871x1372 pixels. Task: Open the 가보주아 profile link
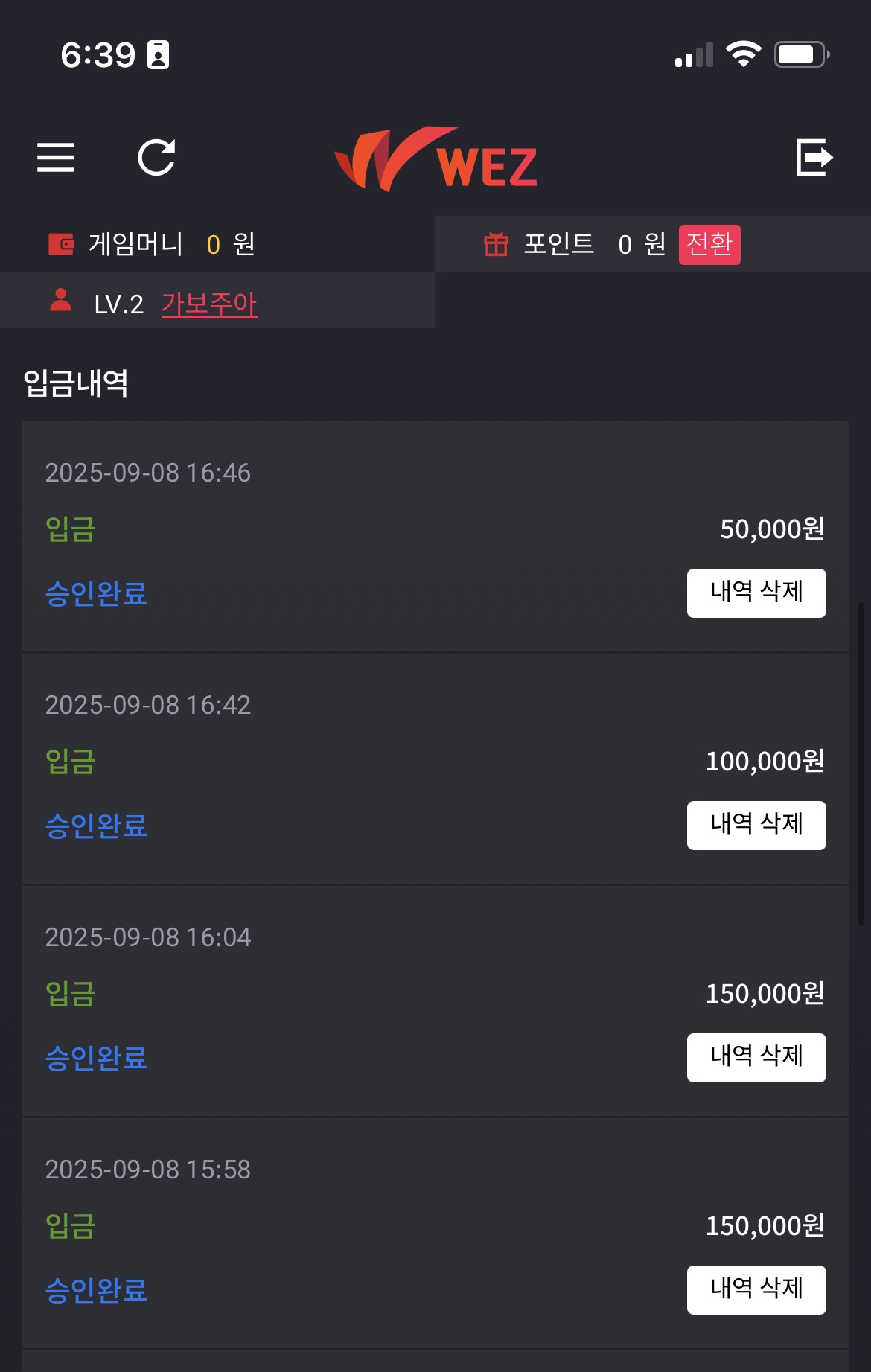[x=209, y=304]
